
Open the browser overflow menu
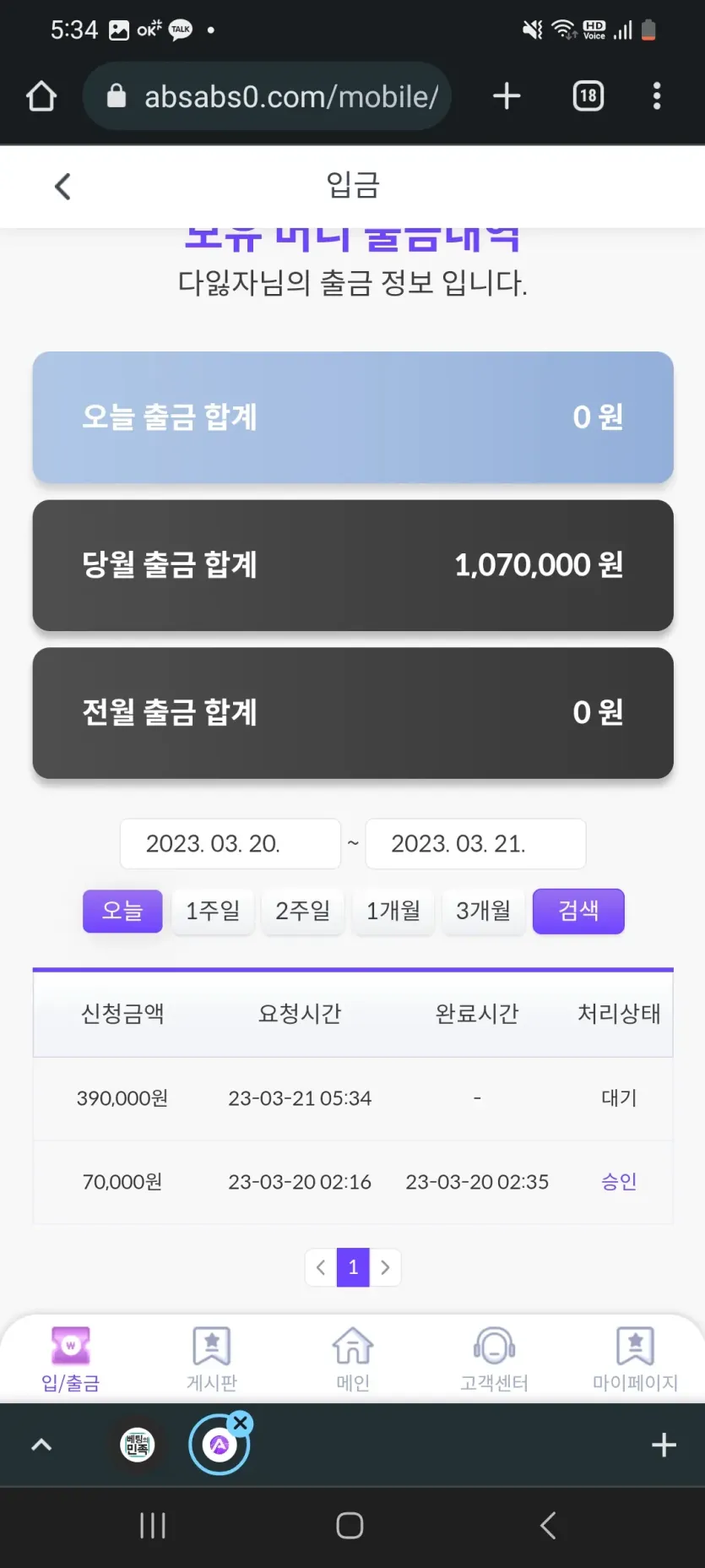tap(657, 96)
